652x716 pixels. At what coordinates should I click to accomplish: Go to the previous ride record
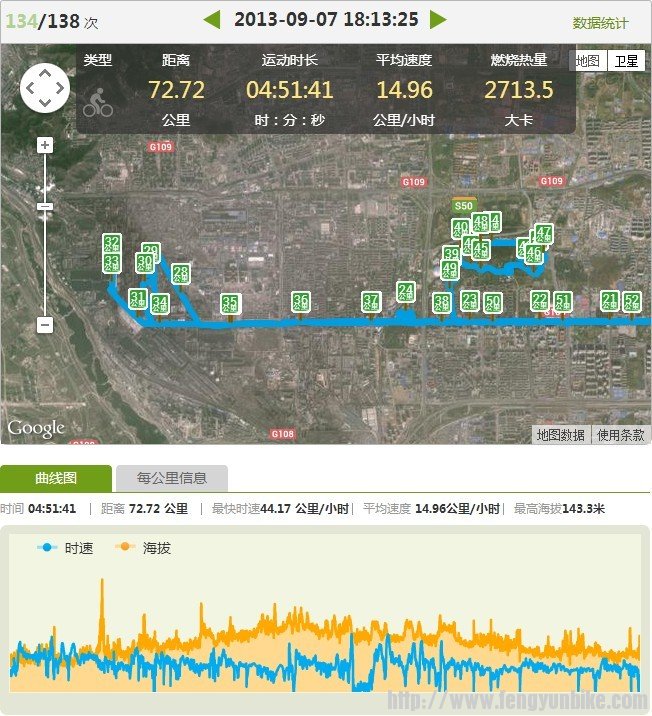[x=211, y=19]
